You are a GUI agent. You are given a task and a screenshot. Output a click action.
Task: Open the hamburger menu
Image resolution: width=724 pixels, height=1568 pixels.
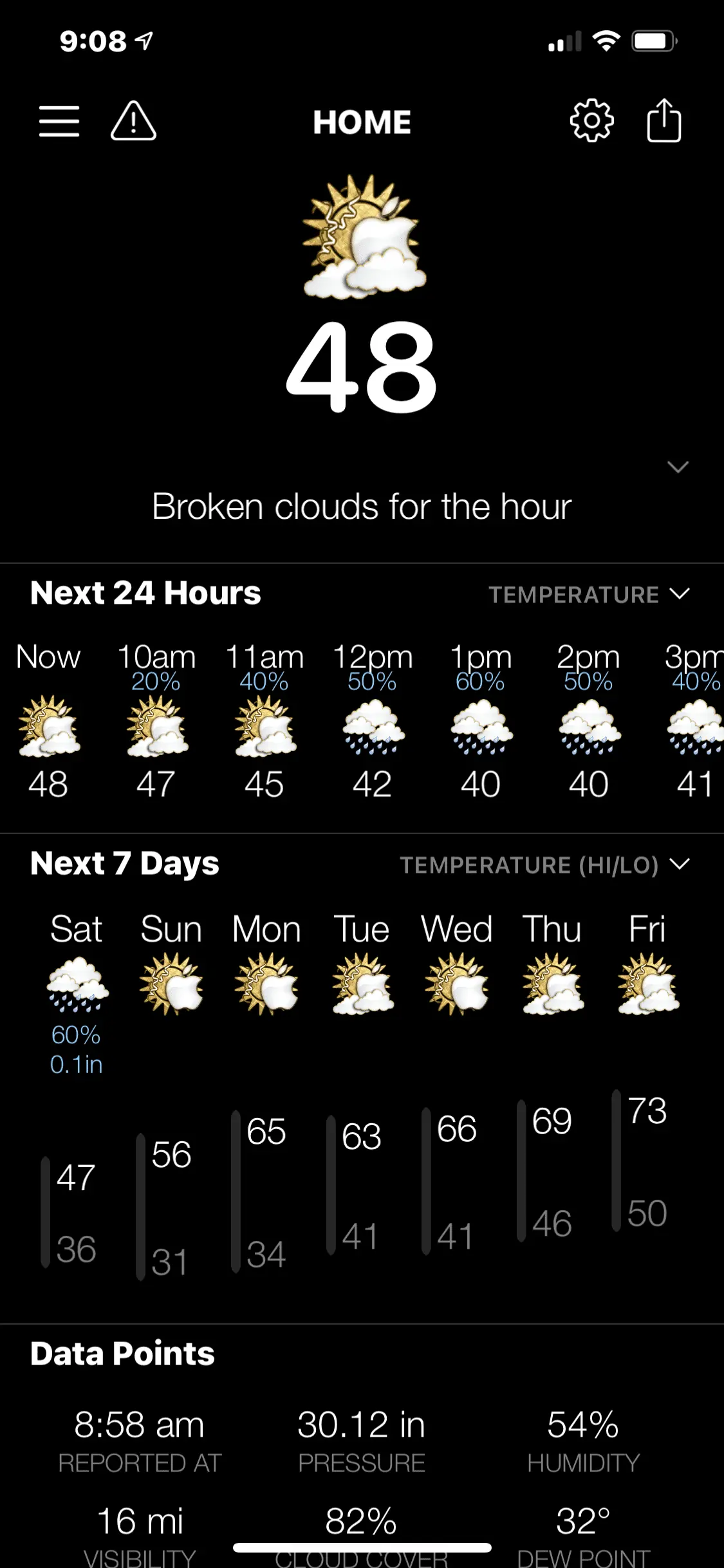tap(59, 121)
